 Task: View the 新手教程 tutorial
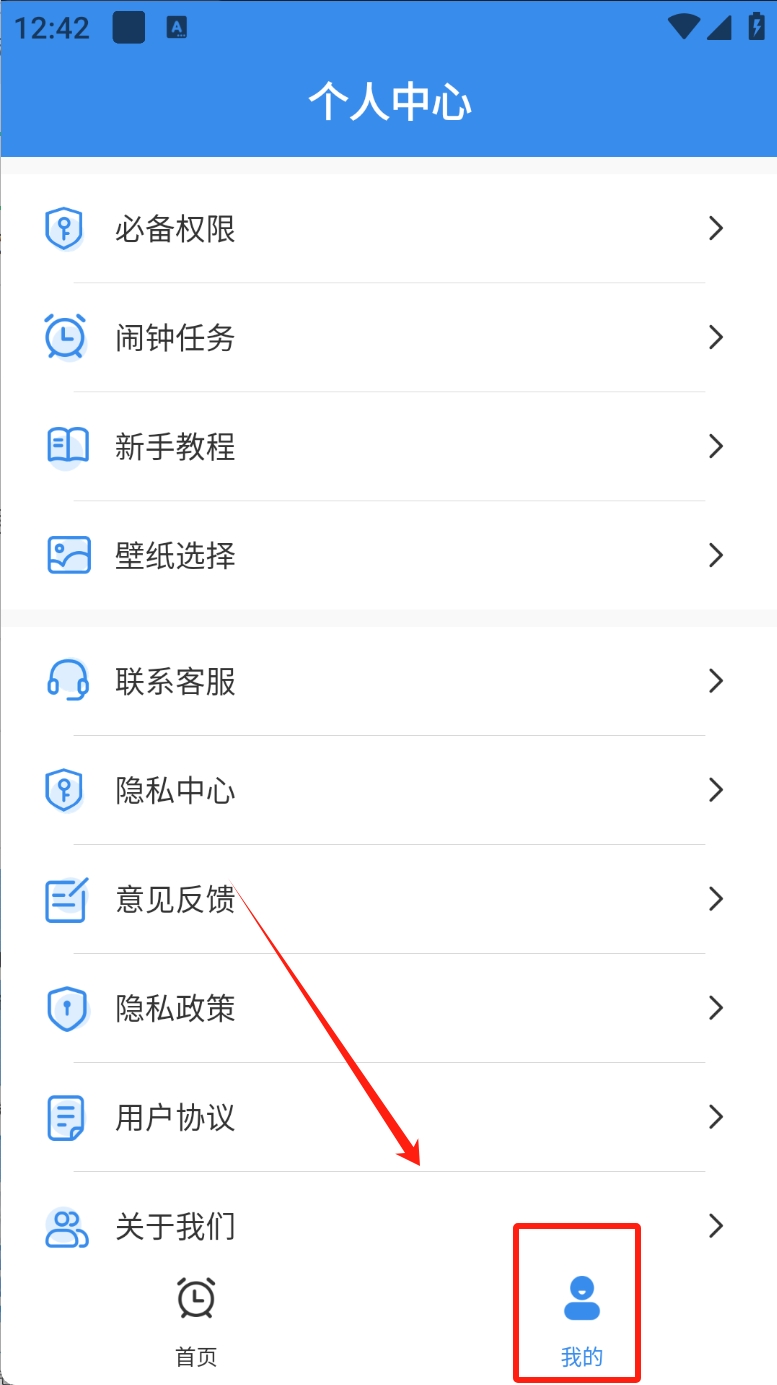(x=388, y=446)
